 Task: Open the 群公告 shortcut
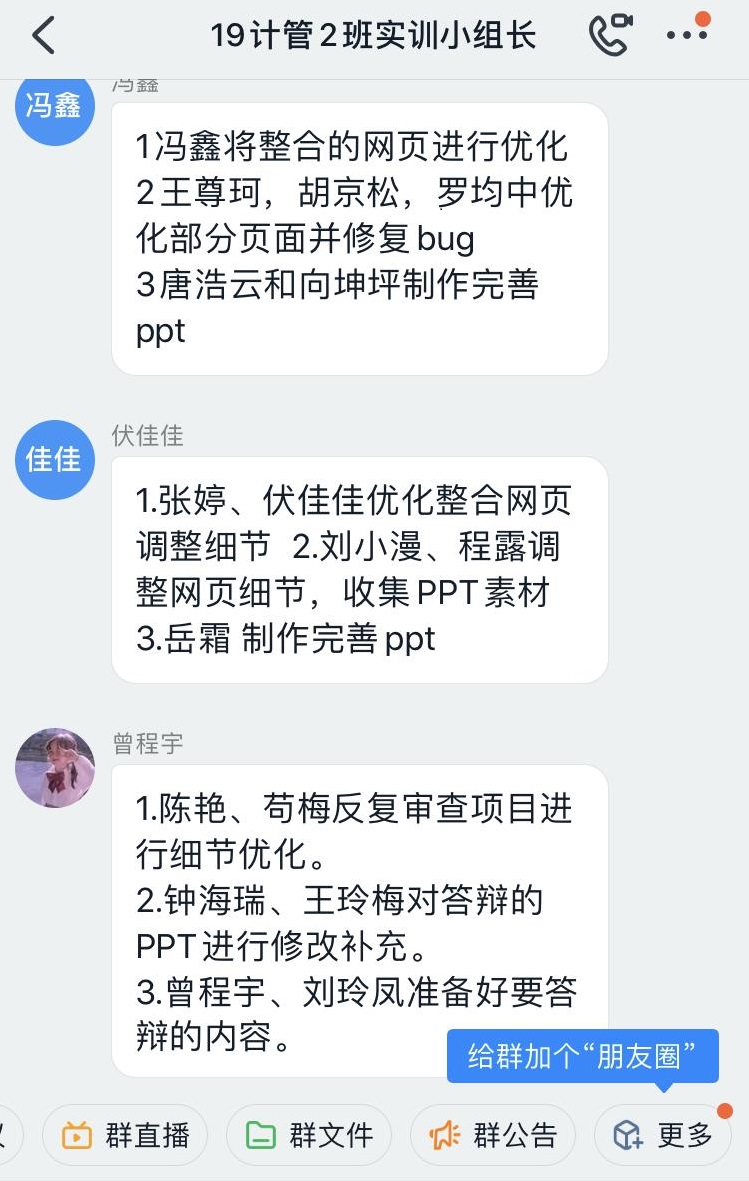pyautogui.click(x=493, y=1135)
